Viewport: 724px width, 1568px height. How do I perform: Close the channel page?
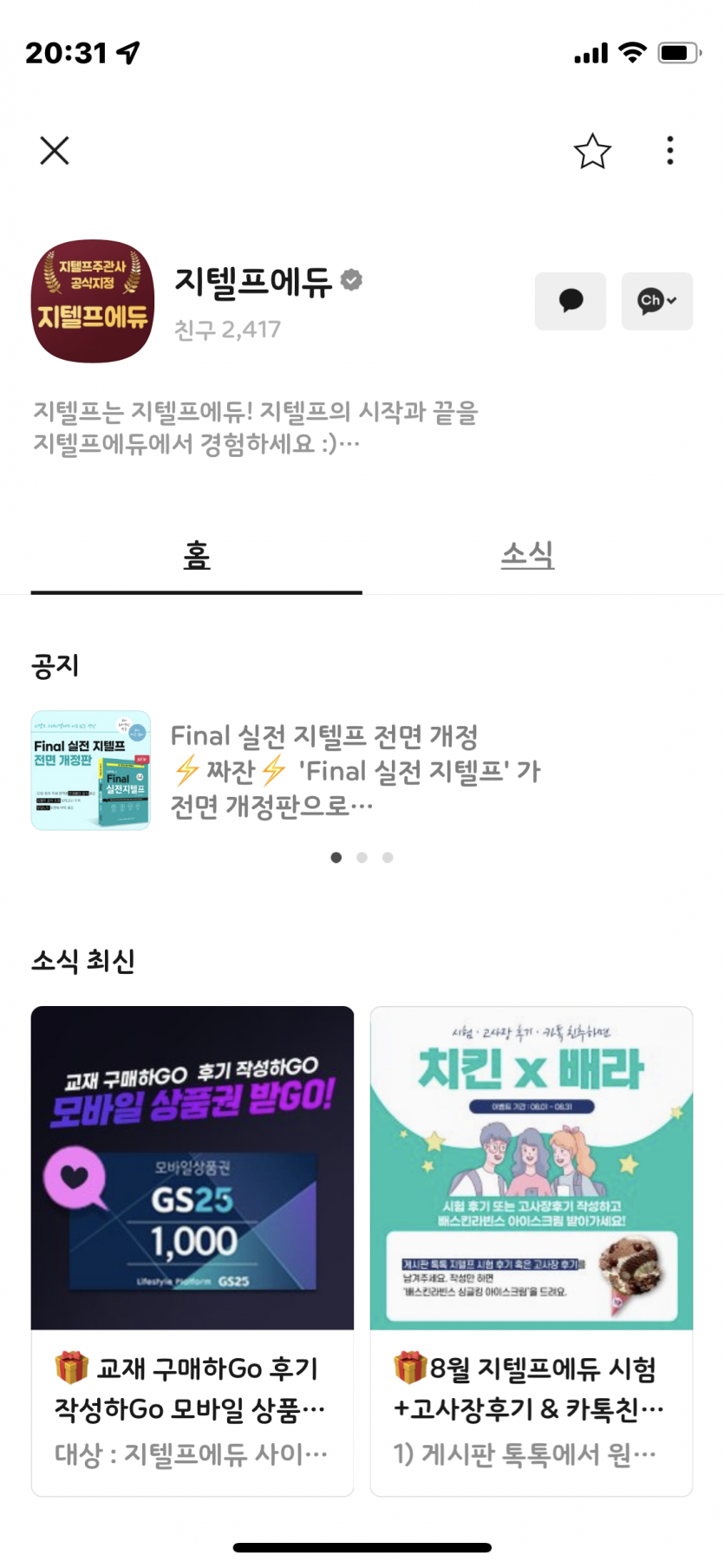click(x=55, y=151)
